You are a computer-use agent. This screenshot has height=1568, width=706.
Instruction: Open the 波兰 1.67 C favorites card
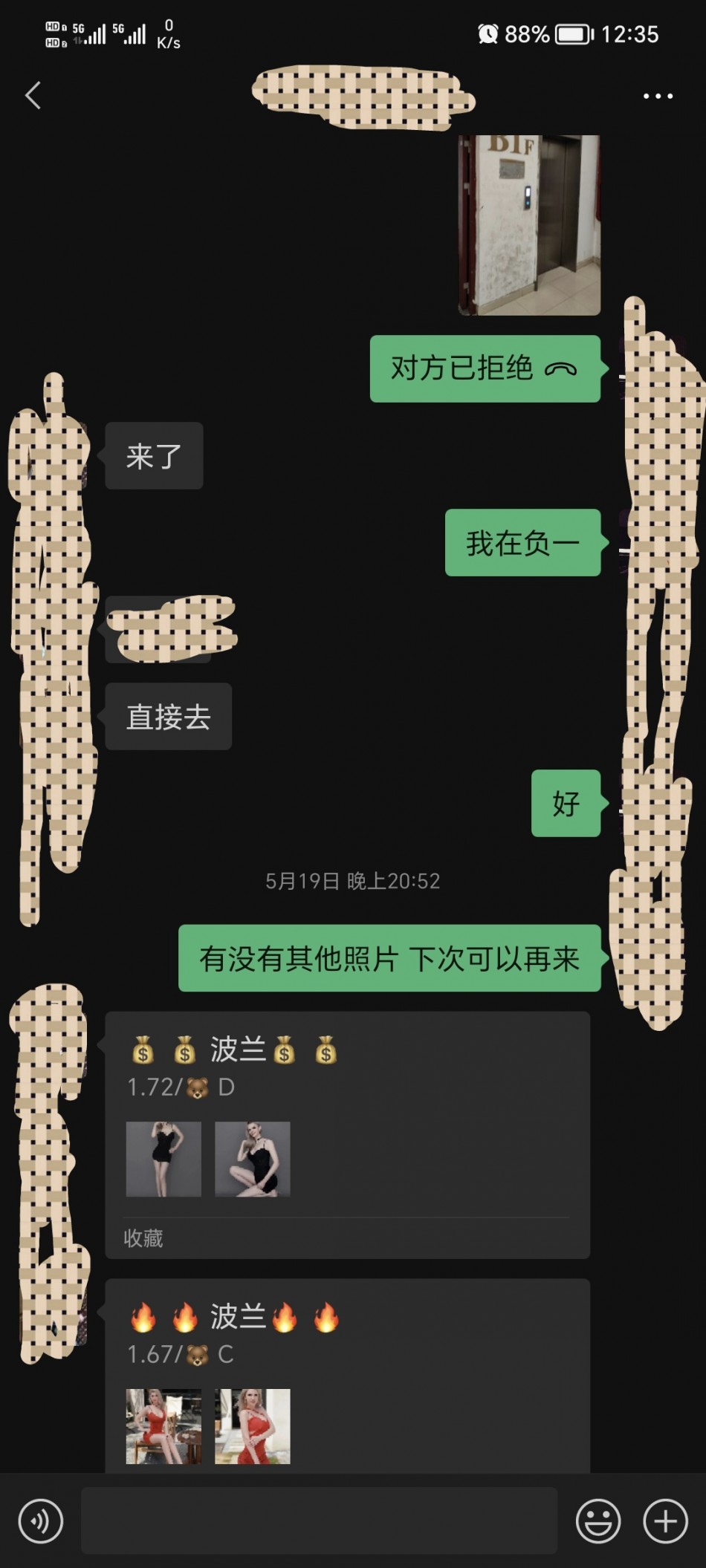347,1376
